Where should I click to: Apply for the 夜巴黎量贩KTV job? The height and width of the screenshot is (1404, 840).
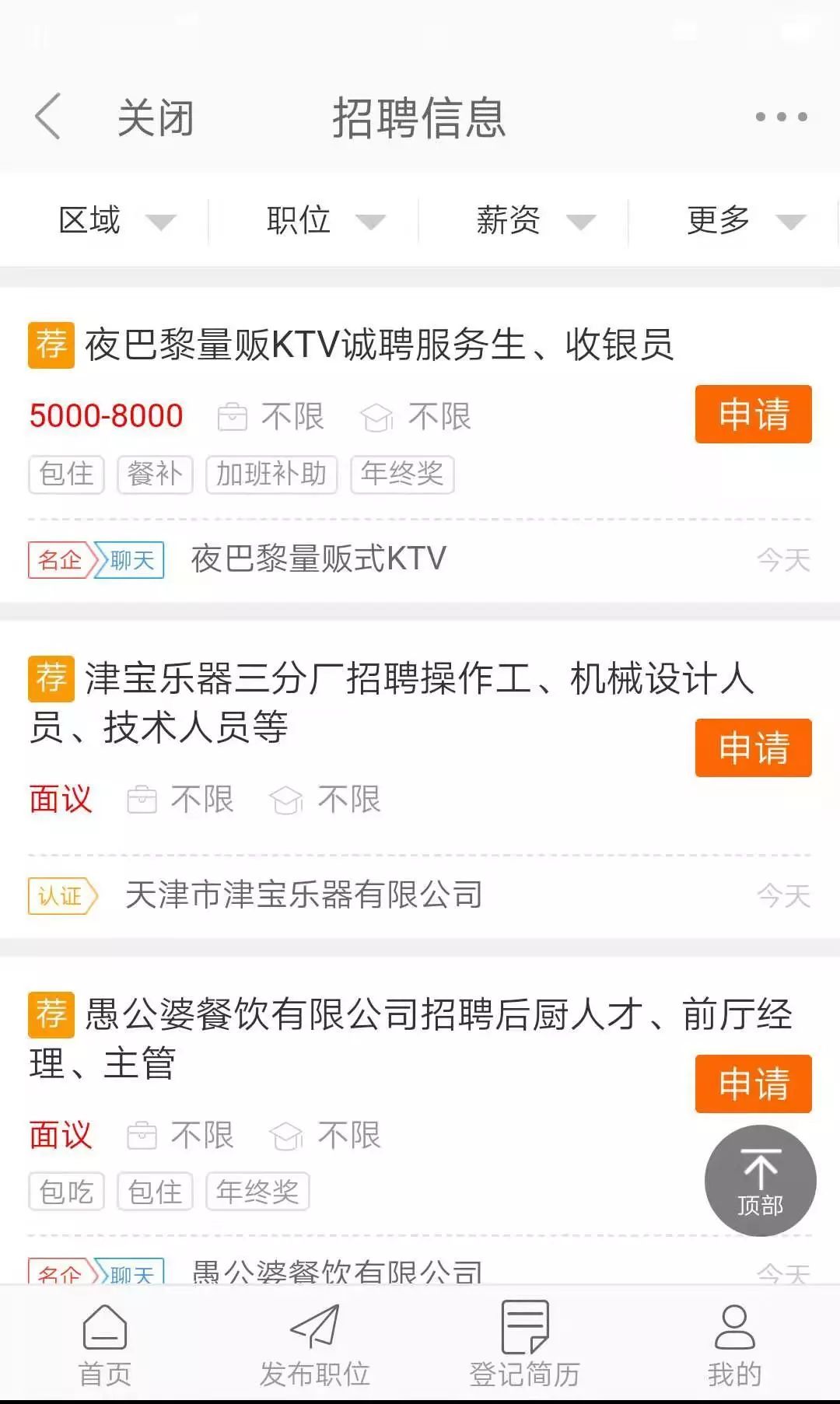pos(753,414)
